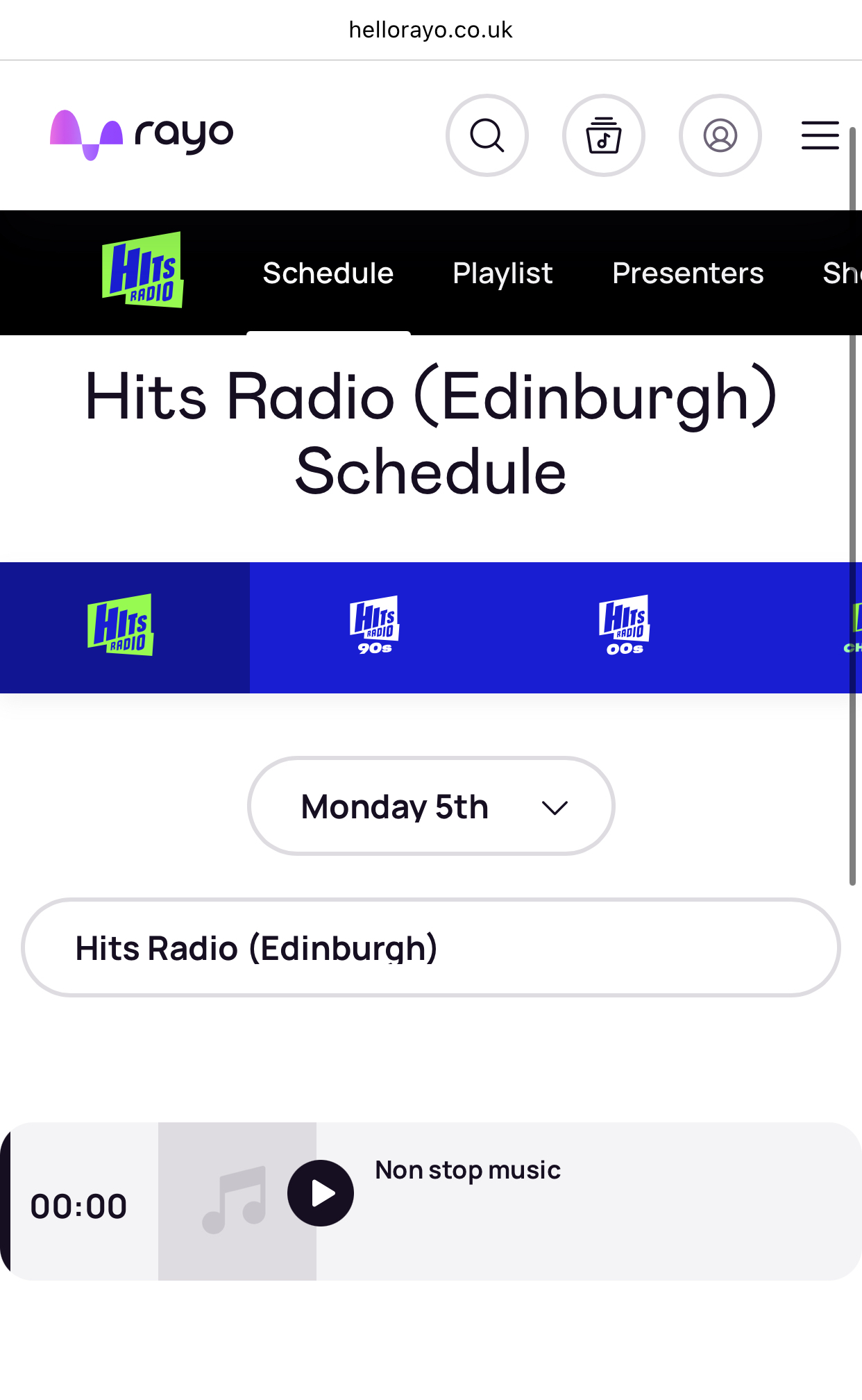Switch to the Schedule tab

tap(328, 273)
